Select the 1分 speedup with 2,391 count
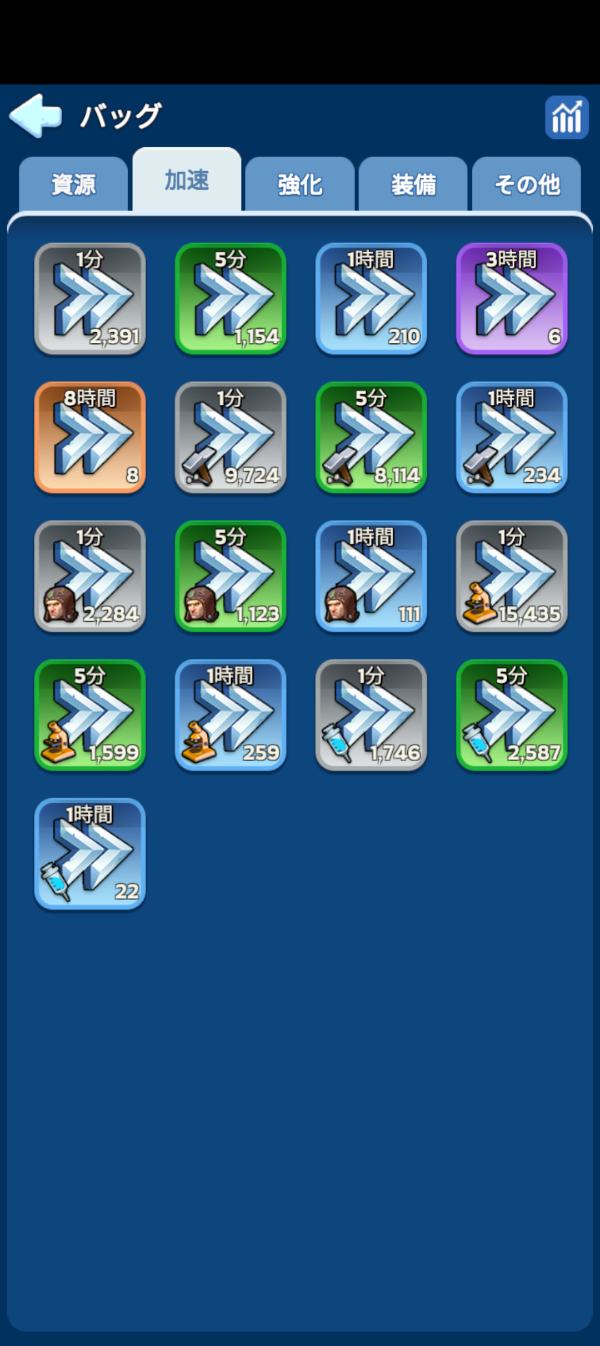This screenshot has height=1346, width=600. click(90, 298)
